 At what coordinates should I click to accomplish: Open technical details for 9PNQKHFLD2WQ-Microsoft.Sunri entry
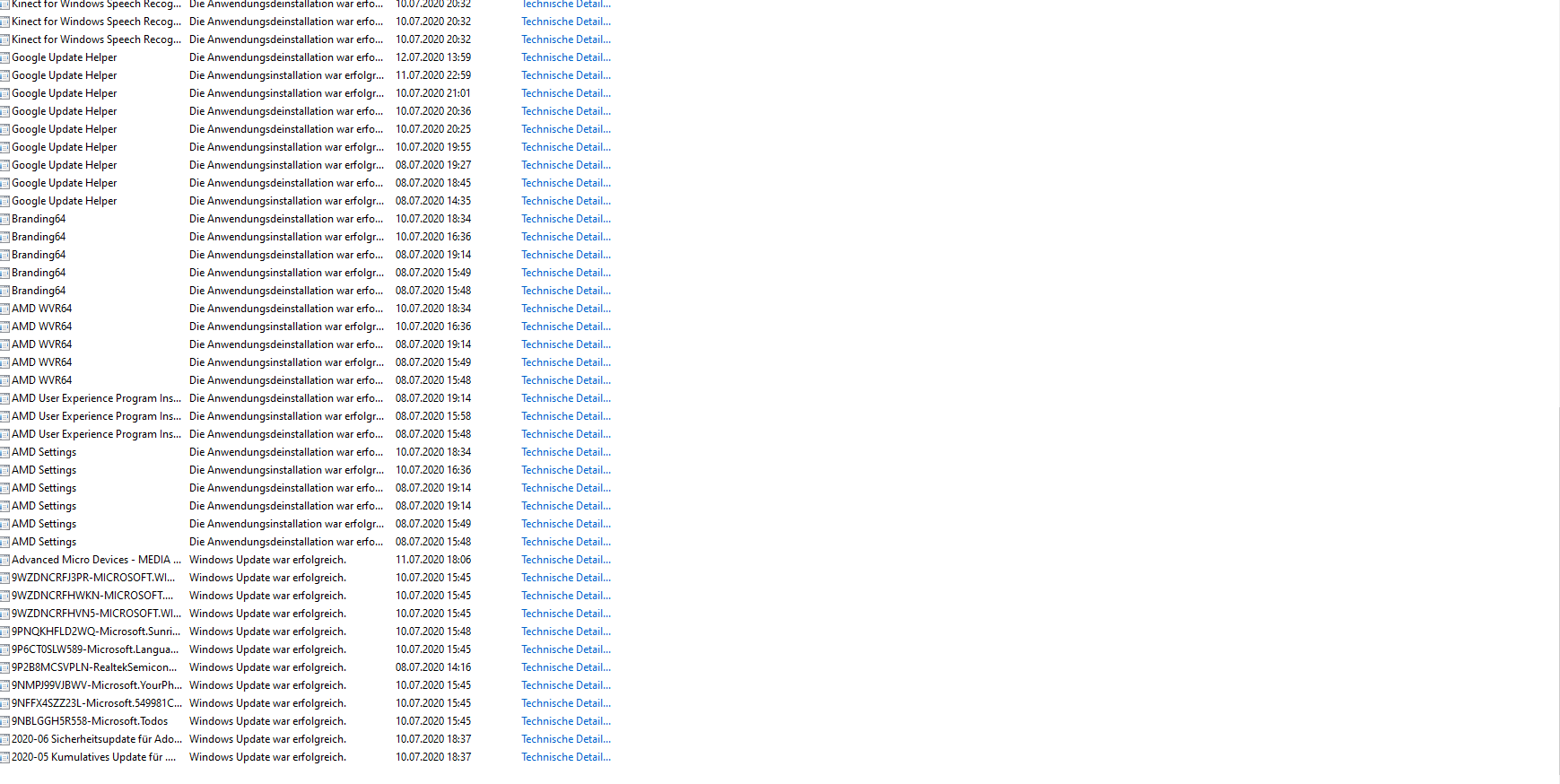pos(566,632)
